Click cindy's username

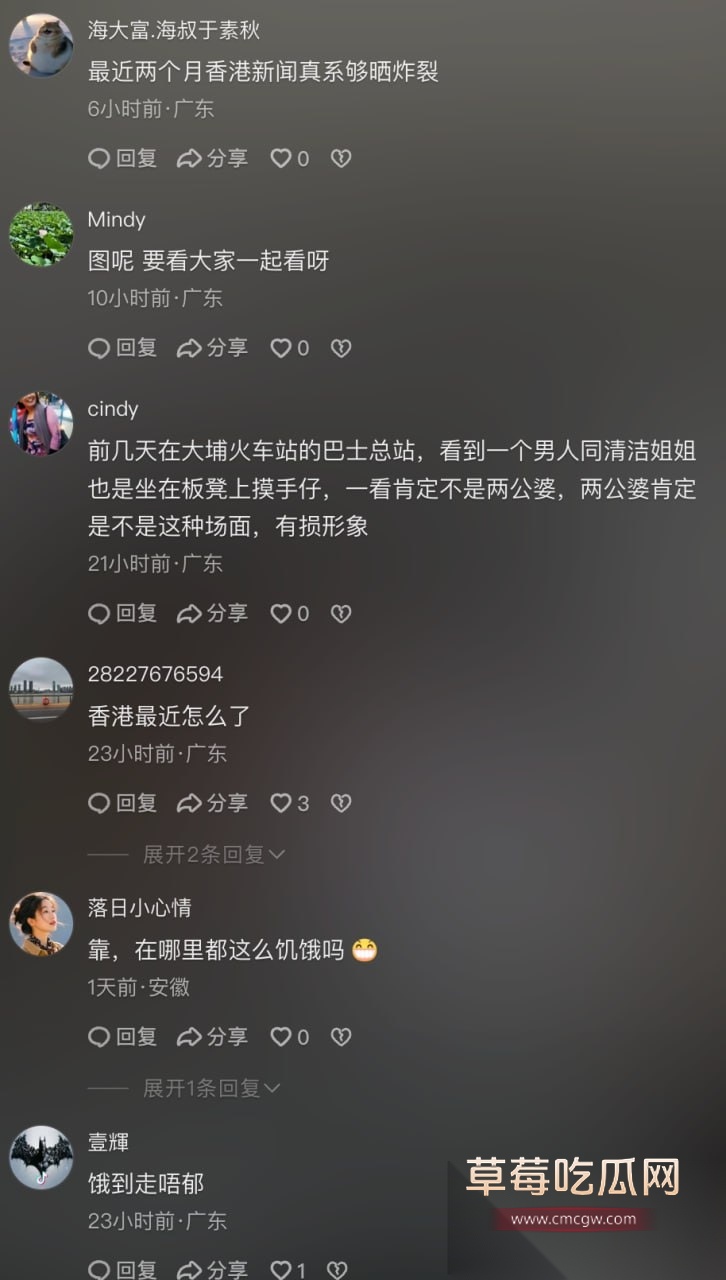click(x=112, y=409)
